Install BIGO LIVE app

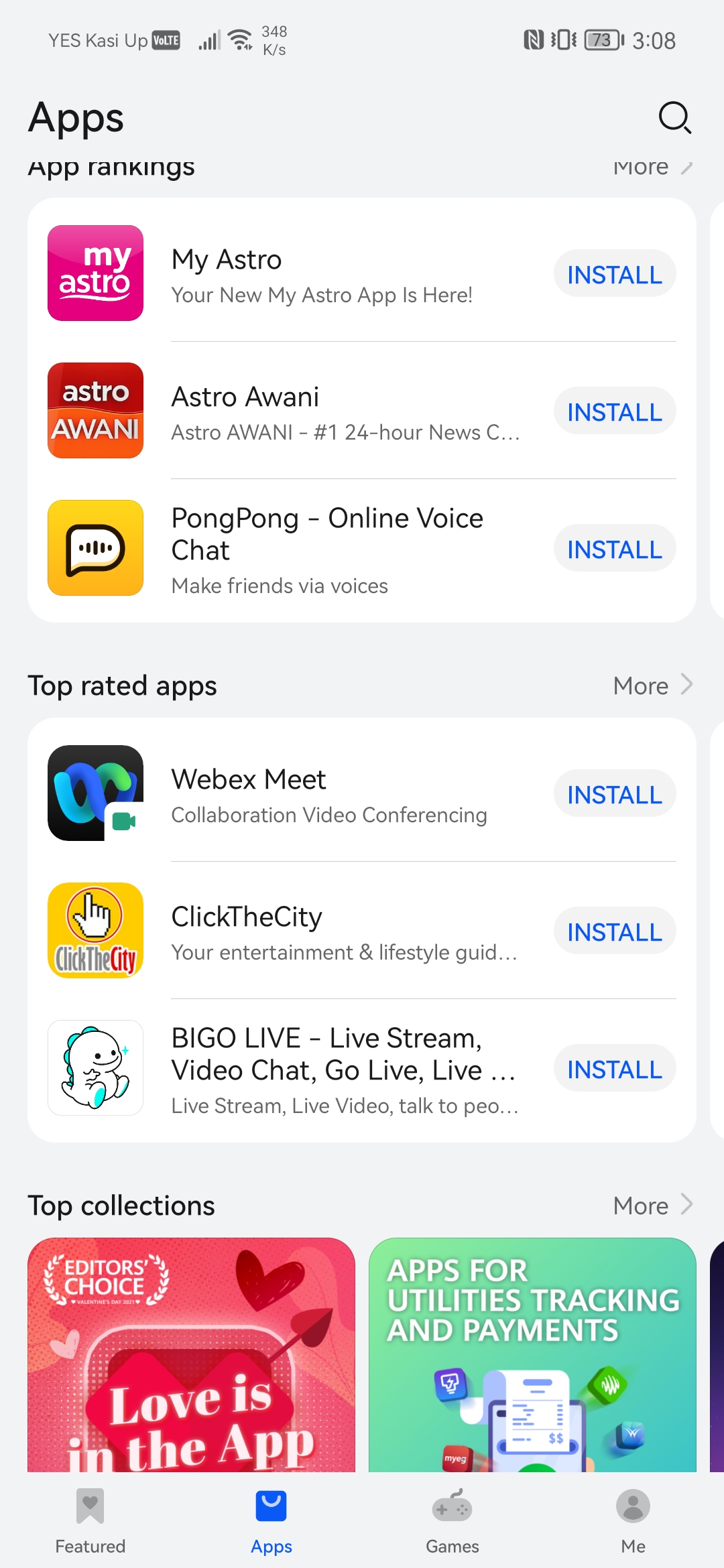point(614,1069)
